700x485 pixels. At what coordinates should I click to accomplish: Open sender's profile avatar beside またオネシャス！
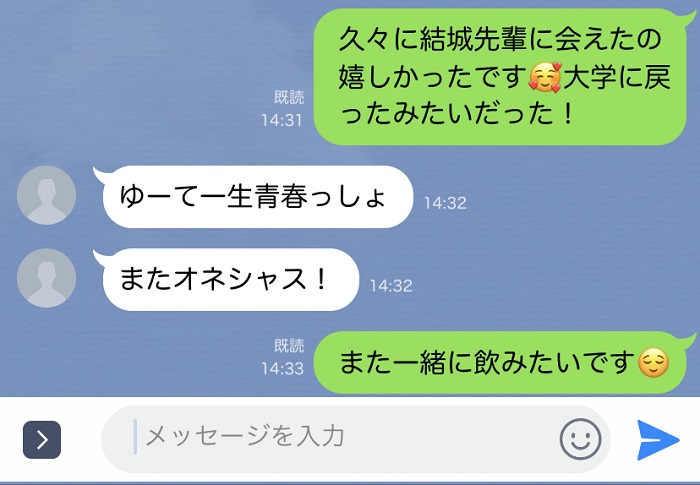[x=47, y=278]
